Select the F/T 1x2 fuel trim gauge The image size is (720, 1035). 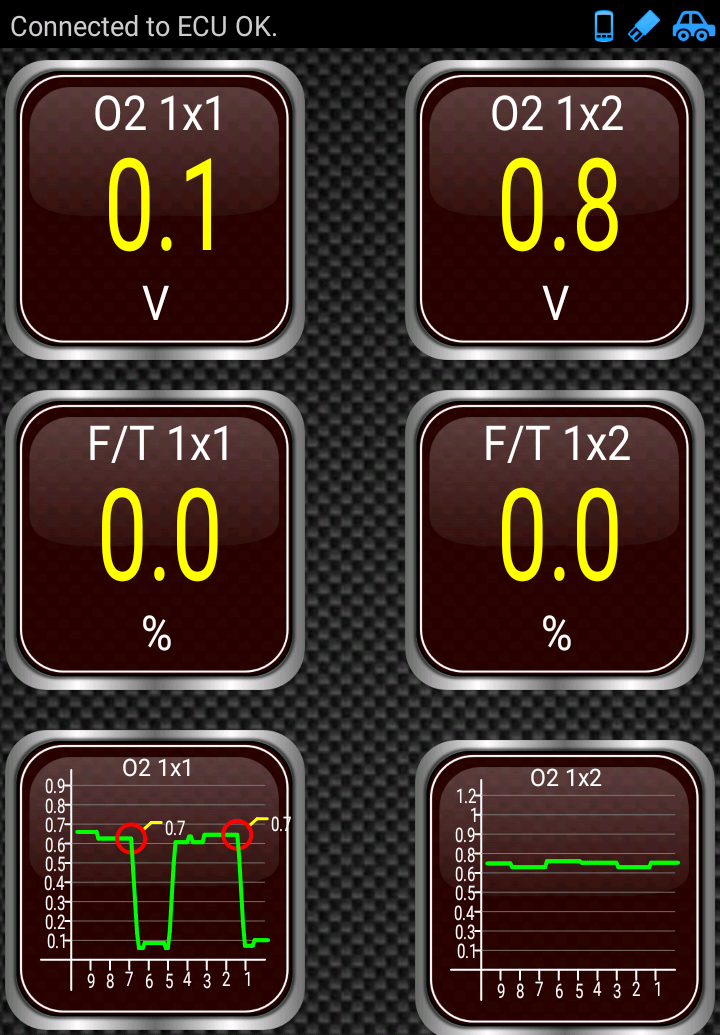click(x=556, y=540)
